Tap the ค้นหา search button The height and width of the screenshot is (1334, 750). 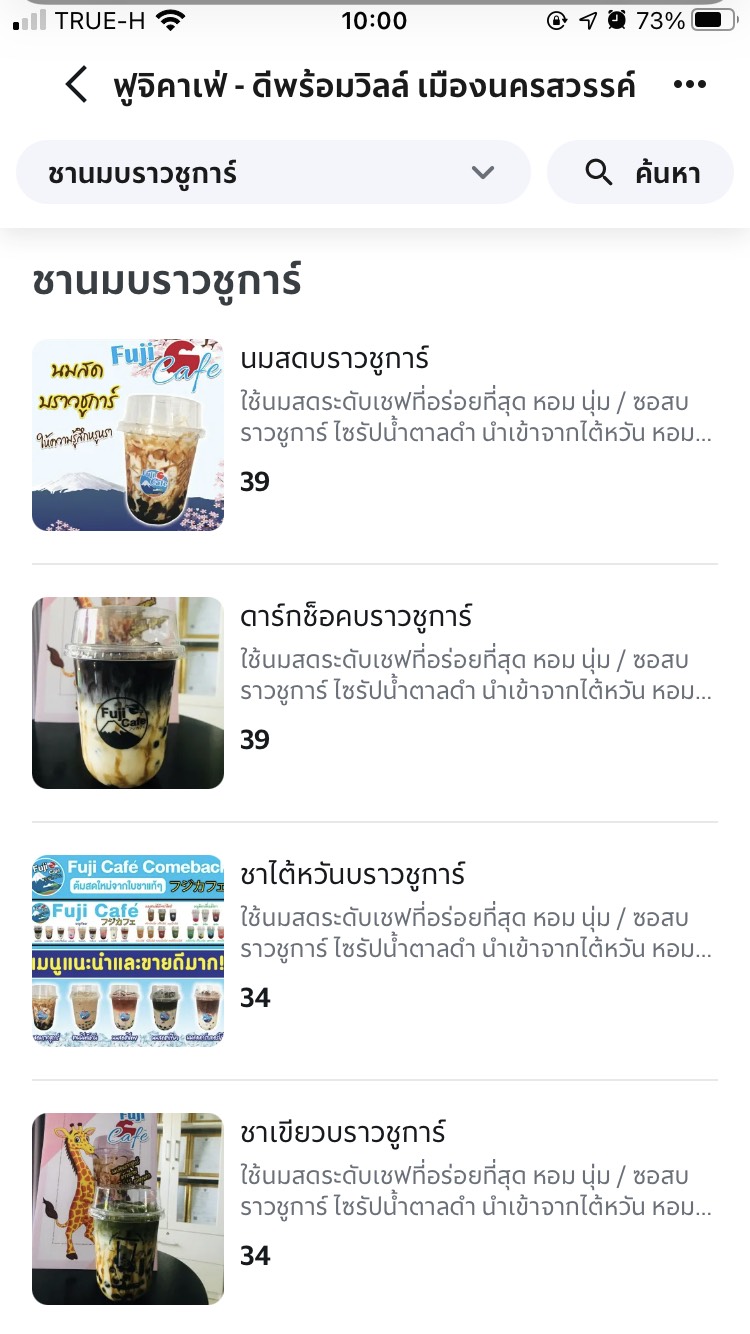[640, 173]
